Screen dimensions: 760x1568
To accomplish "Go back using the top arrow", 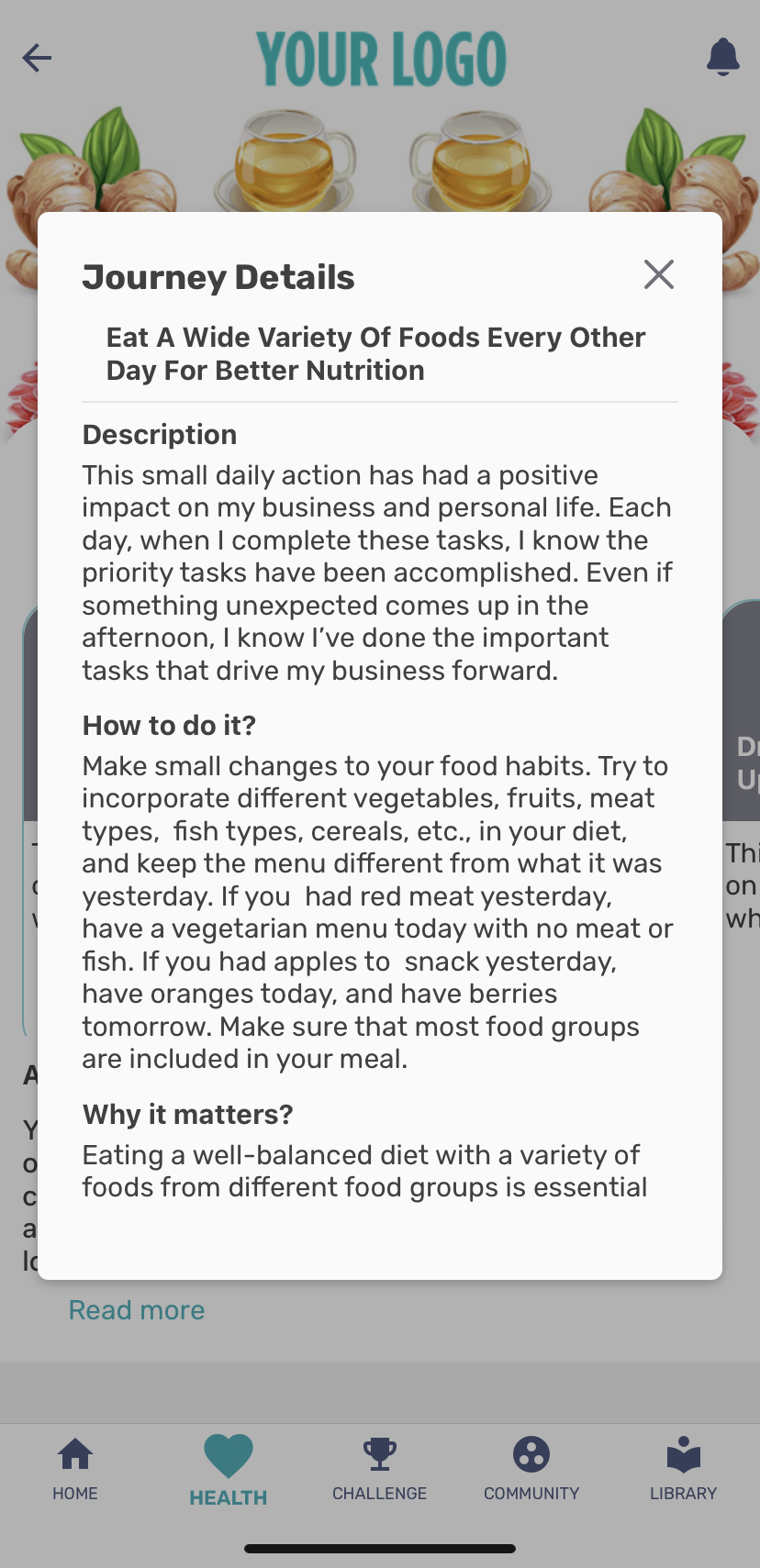I will pos(38,58).
